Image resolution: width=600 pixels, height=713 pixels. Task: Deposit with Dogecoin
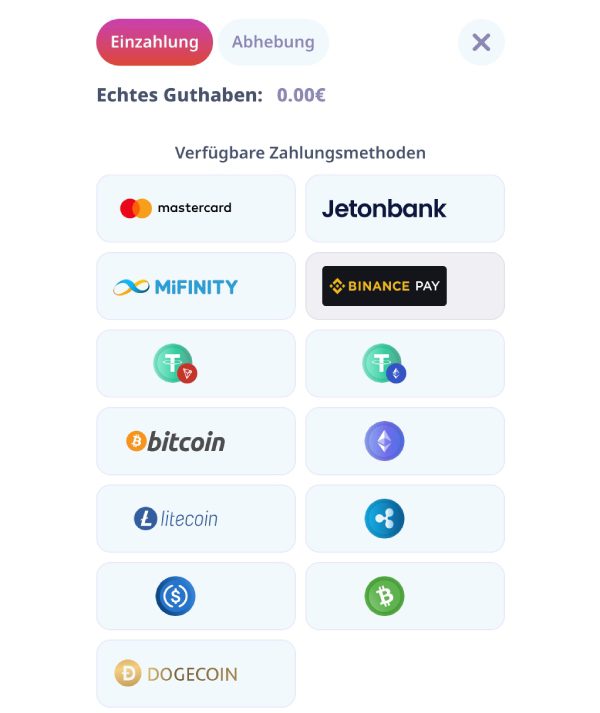196,673
